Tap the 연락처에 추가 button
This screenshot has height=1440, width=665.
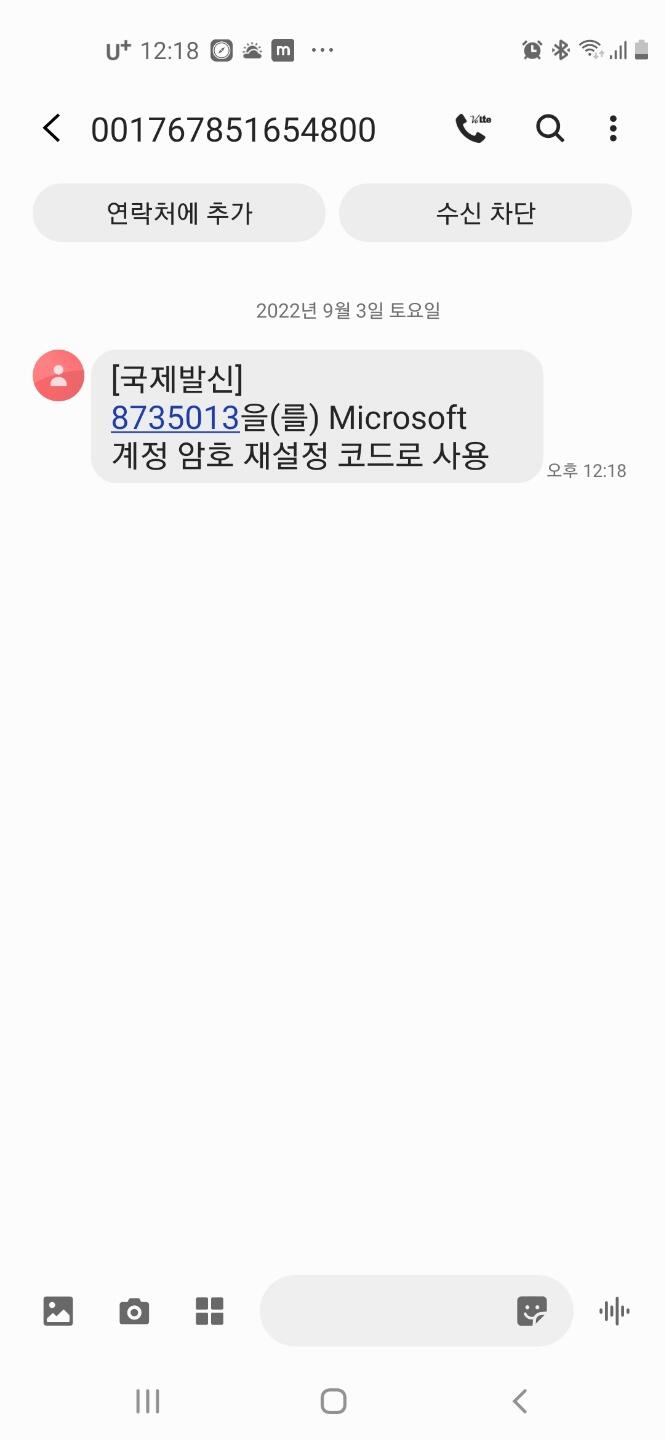[x=179, y=213]
